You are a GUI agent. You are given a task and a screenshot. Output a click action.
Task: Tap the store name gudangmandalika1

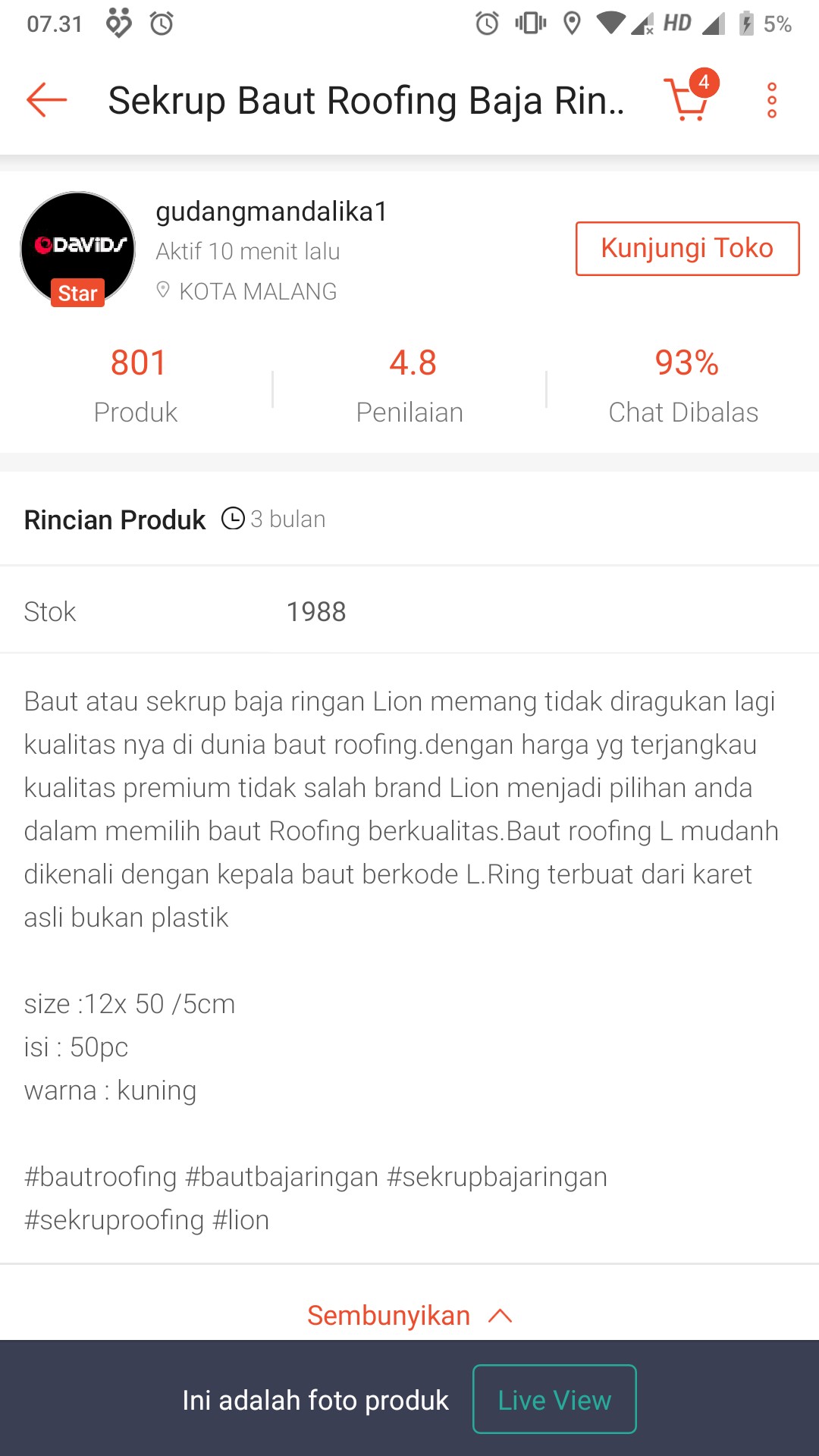pyautogui.click(x=271, y=212)
